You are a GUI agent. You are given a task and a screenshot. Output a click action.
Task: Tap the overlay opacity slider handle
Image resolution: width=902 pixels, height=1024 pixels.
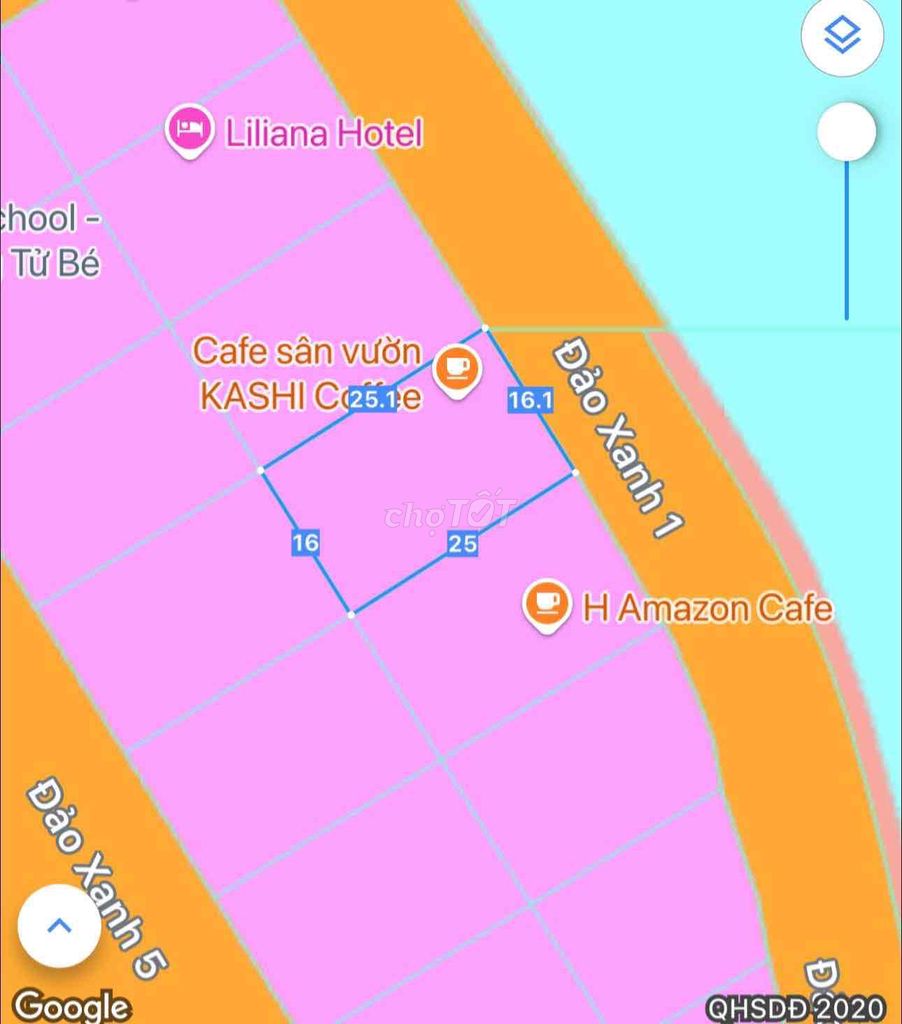[846, 132]
